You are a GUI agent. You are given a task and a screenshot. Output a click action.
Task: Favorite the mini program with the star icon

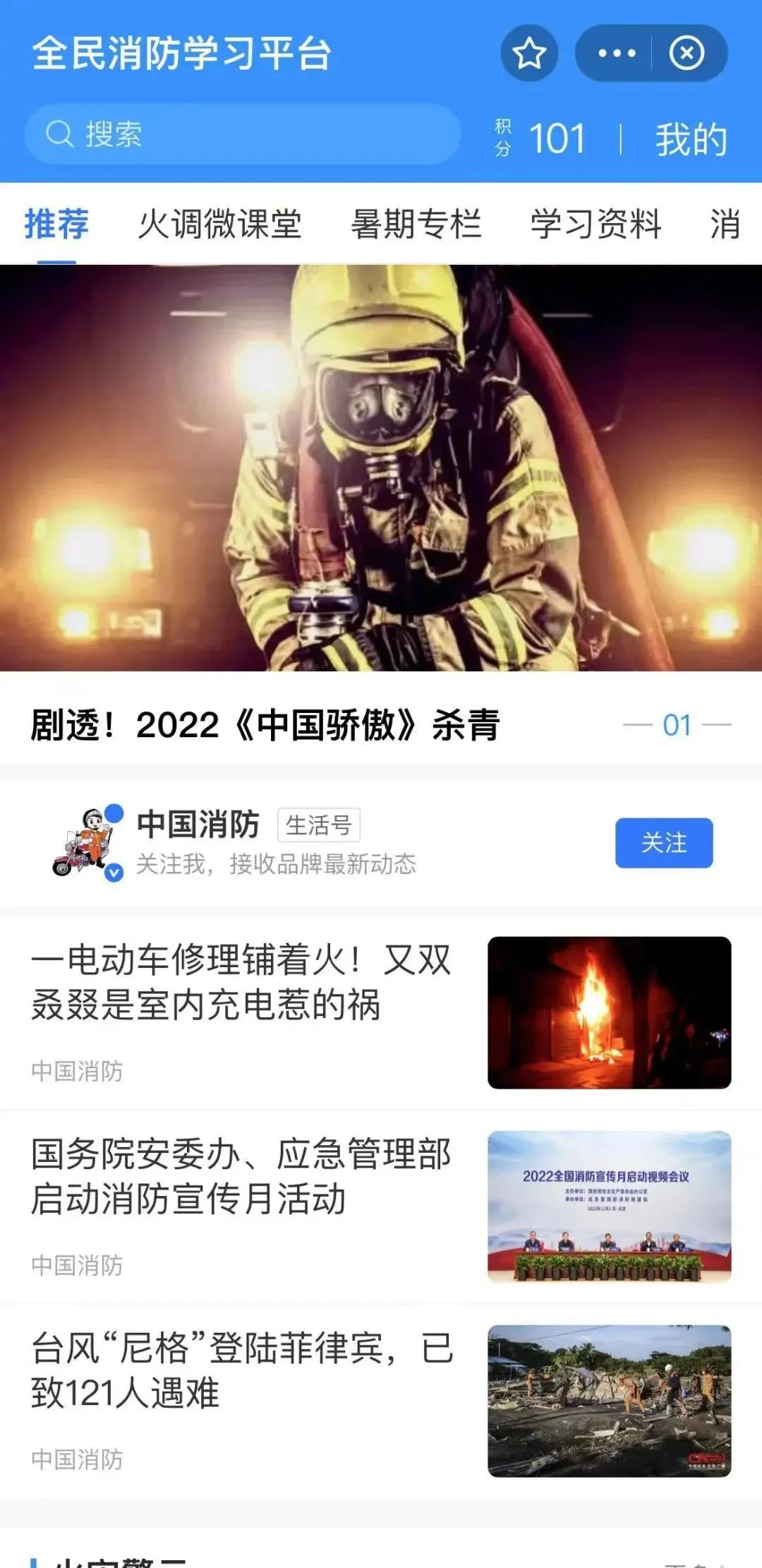click(x=529, y=53)
